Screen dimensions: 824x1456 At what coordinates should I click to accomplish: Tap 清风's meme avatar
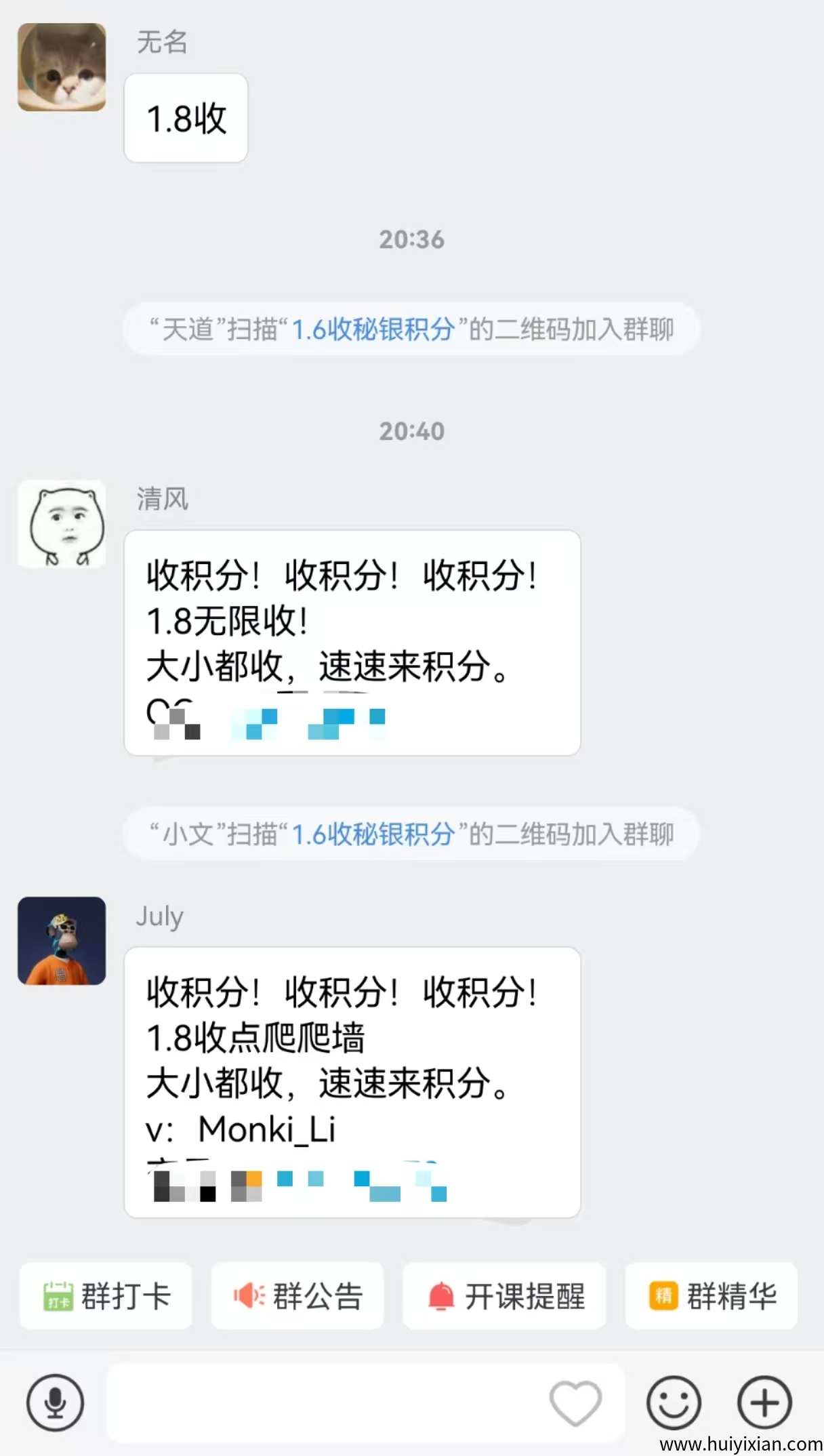[61, 523]
